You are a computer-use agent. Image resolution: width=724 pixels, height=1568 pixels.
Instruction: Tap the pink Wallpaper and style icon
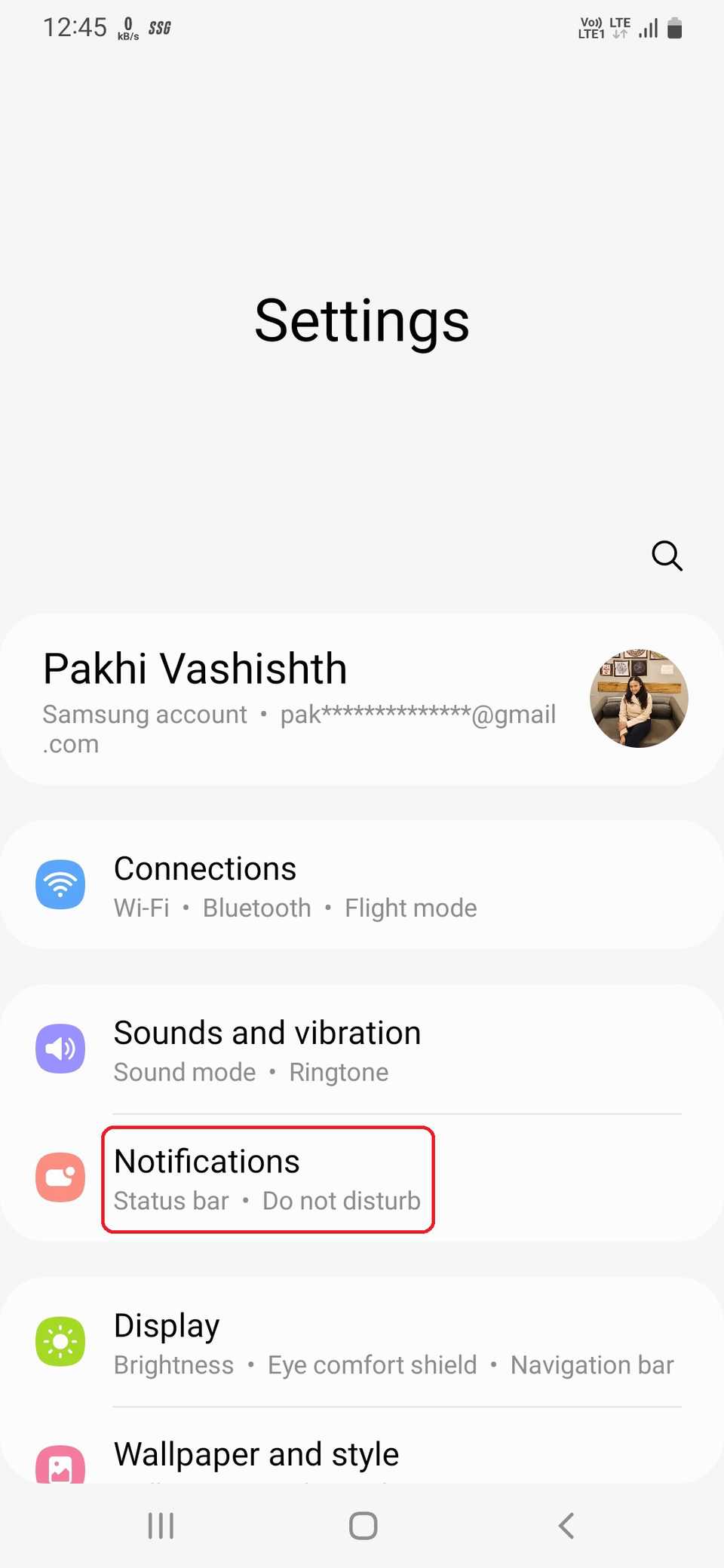pos(60,1462)
